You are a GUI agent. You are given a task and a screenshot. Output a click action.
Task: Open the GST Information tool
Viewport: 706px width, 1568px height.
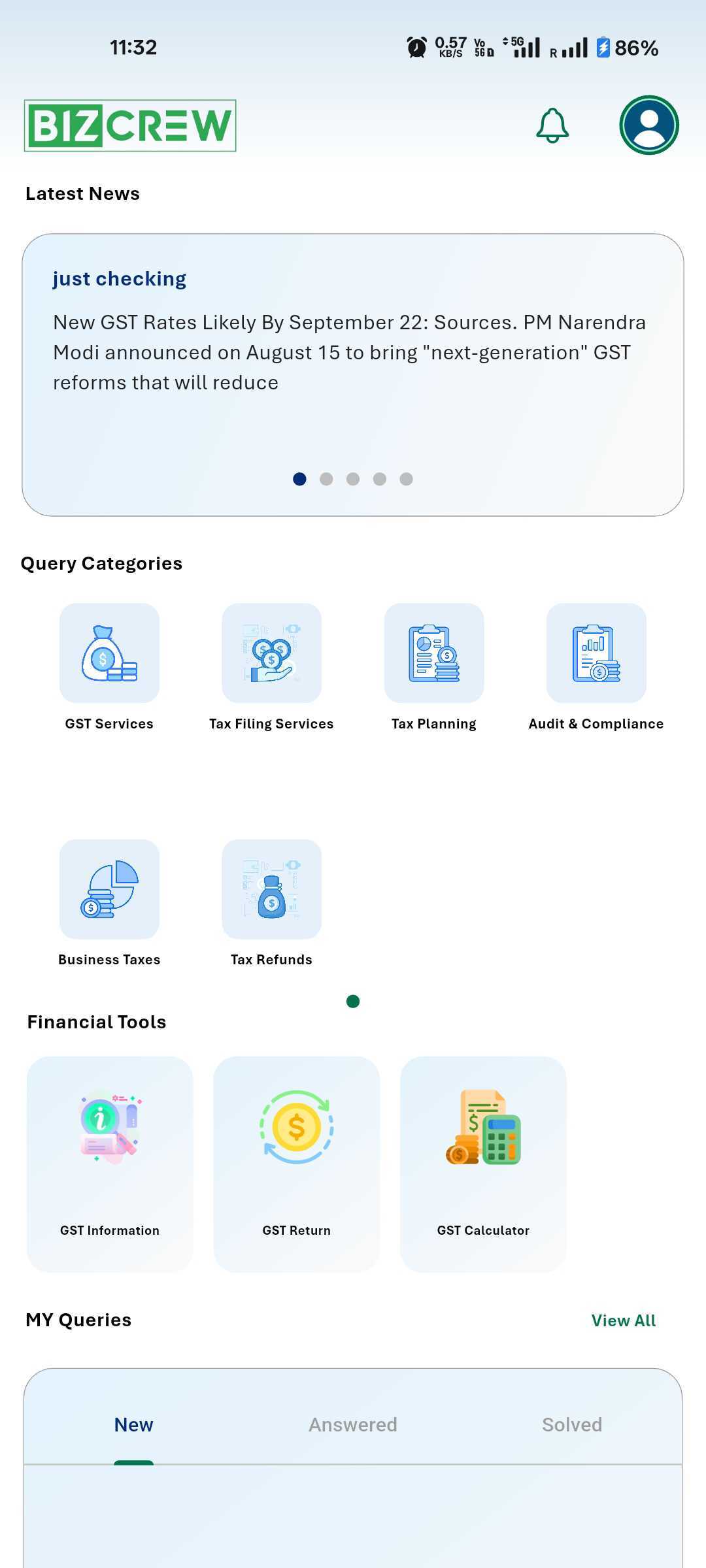pos(110,1164)
